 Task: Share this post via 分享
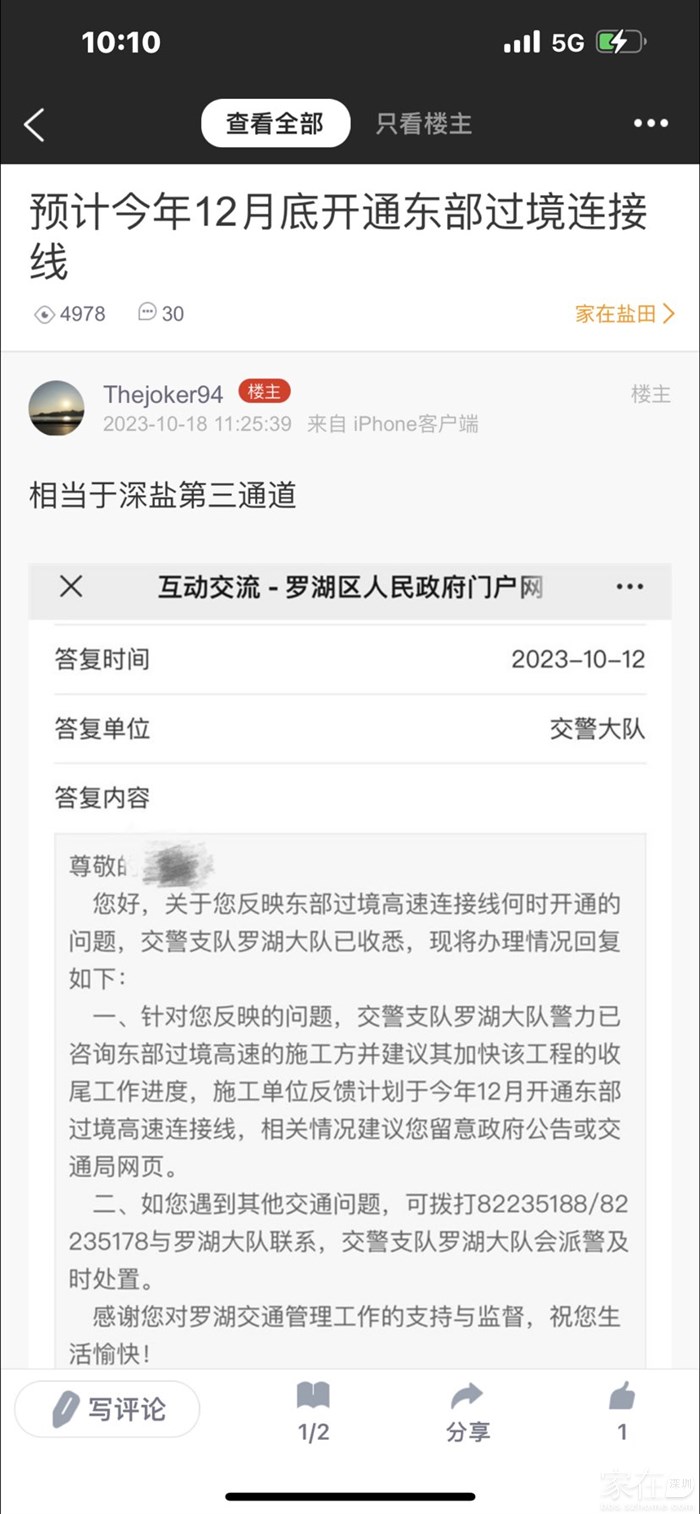(x=467, y=1412)
